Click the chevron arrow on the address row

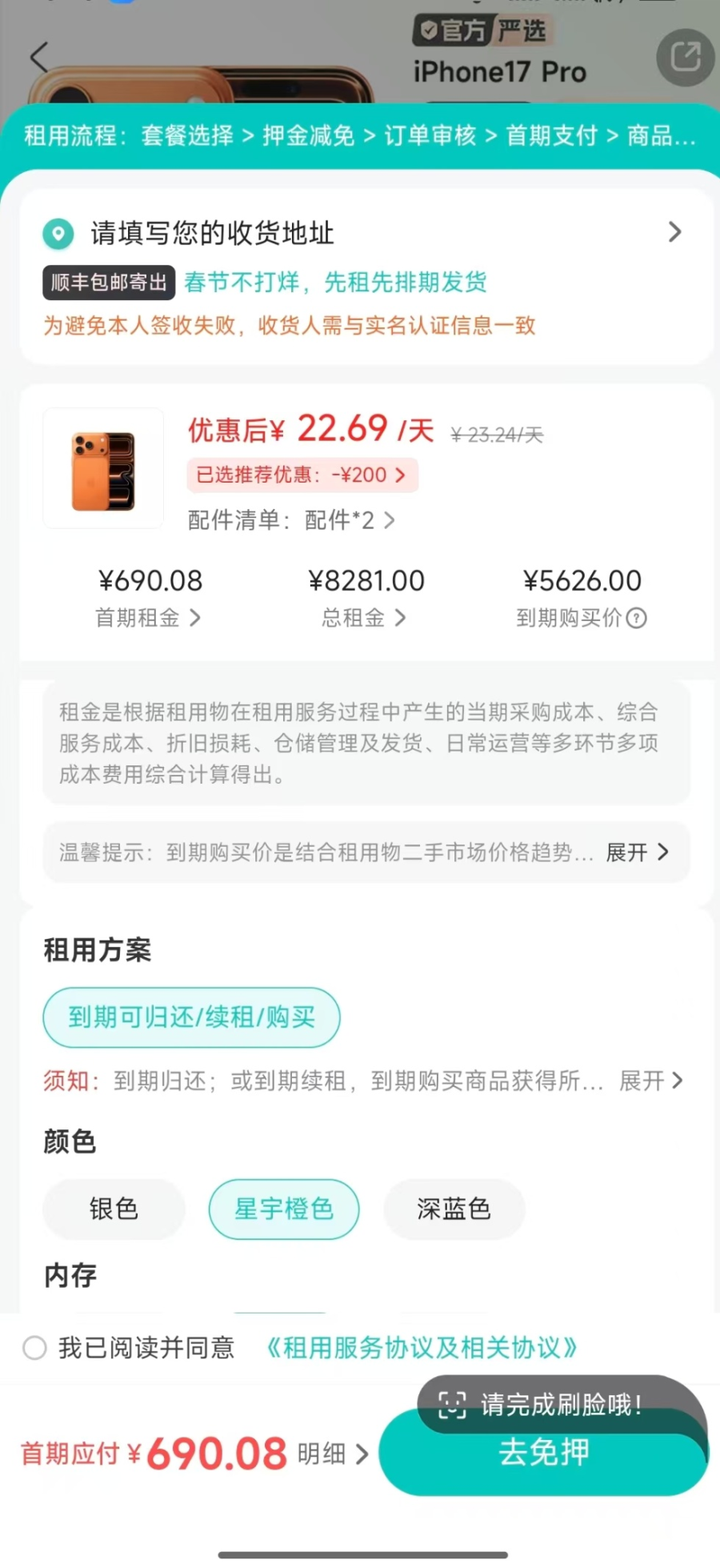[674, 233]
